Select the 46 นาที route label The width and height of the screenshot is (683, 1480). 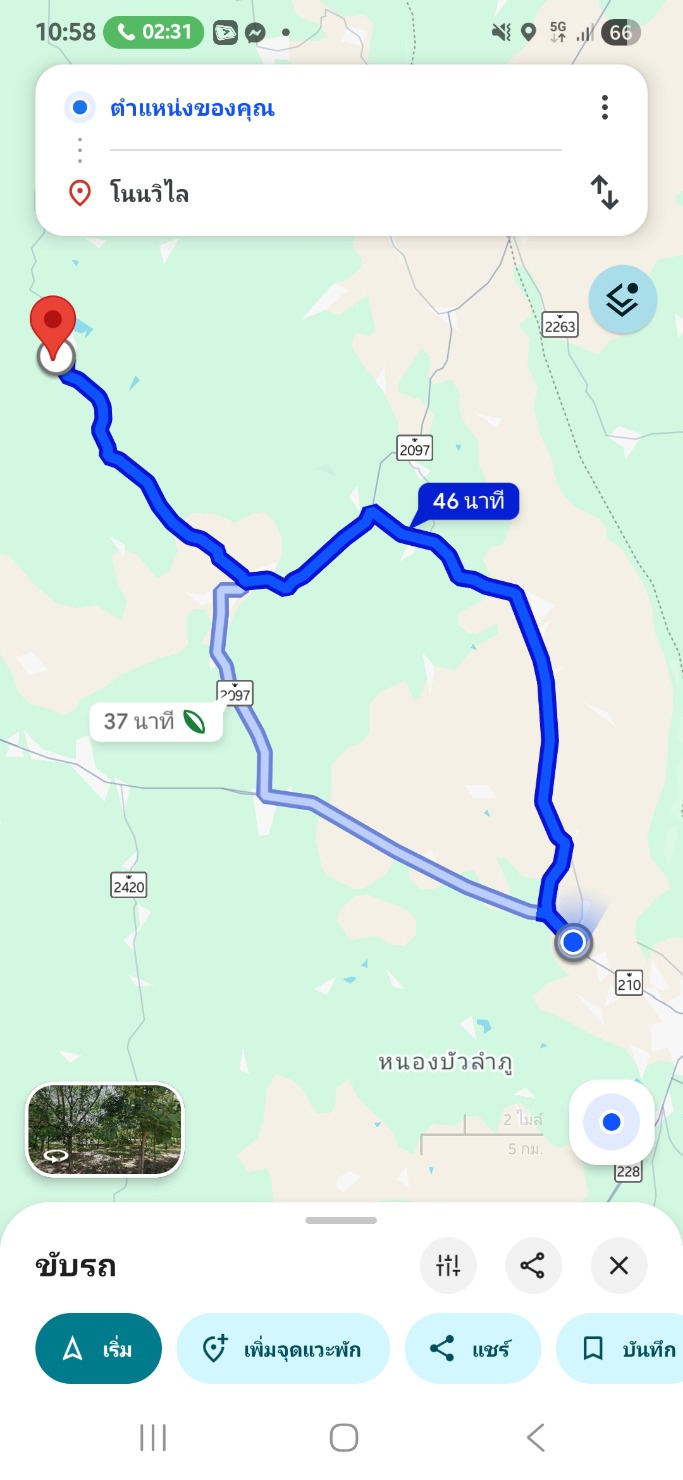[468, 501]
